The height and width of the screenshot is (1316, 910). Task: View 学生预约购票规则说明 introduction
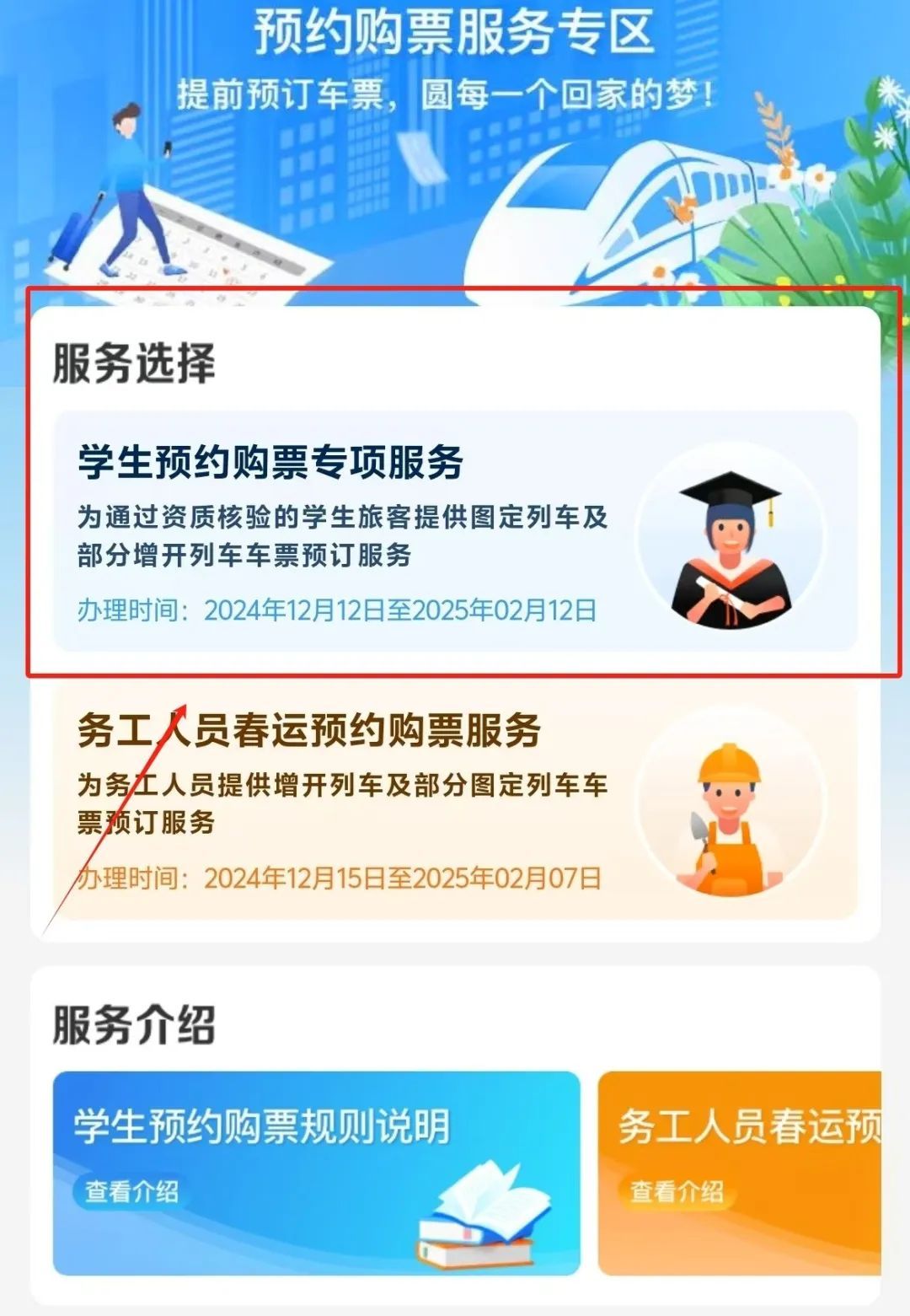pos(132,1191)
